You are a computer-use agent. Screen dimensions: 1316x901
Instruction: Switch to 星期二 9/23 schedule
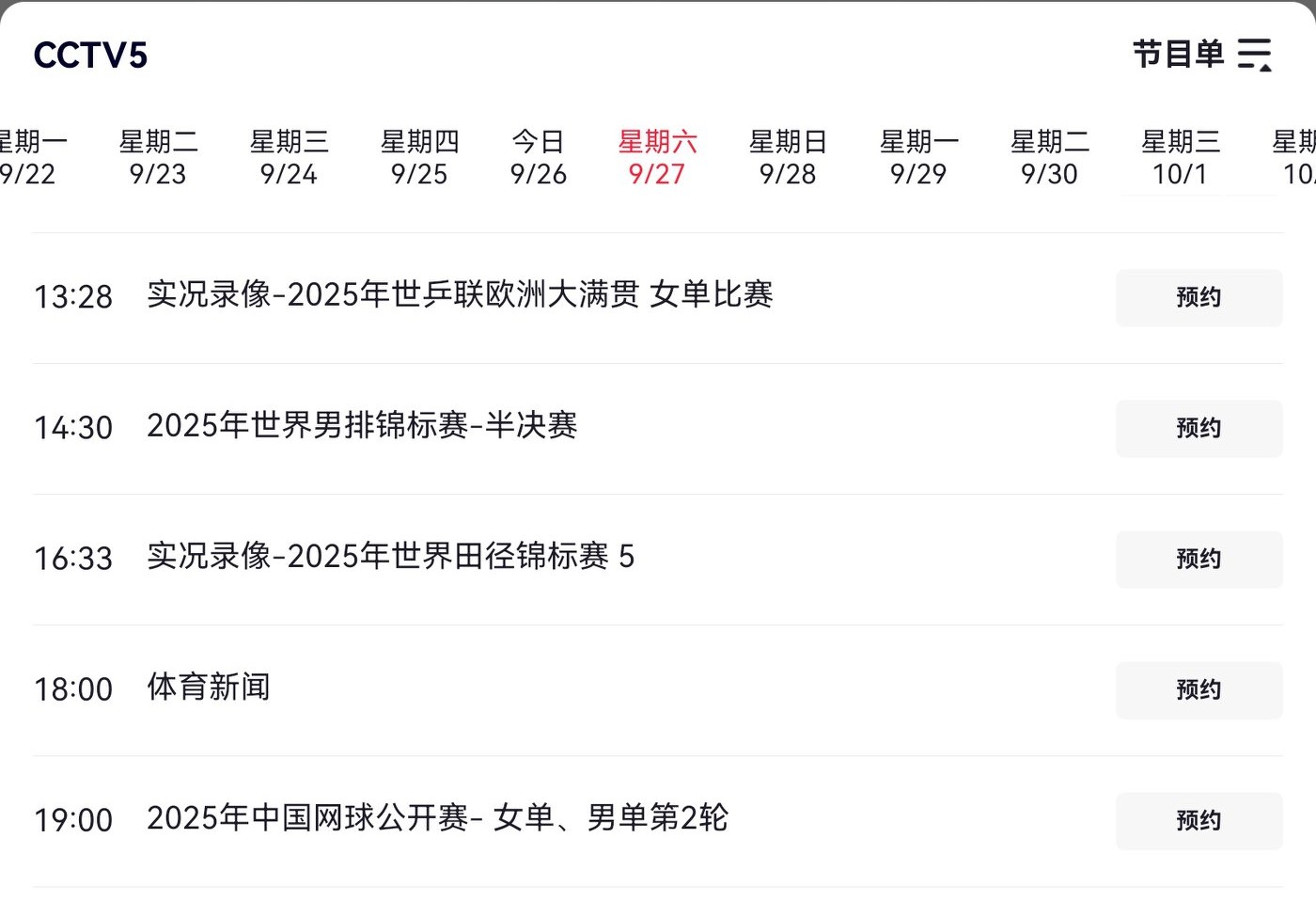[x=158, y=158]
